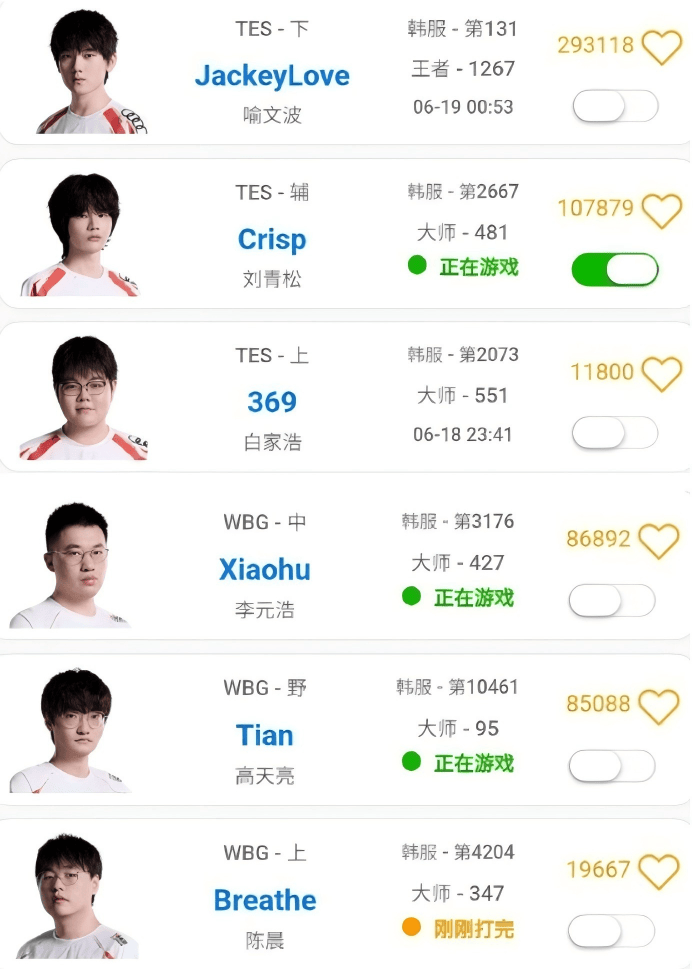Enable the switch for Xiaohu
The height and width of the screenshot is (969, 696).
(611, 600)
